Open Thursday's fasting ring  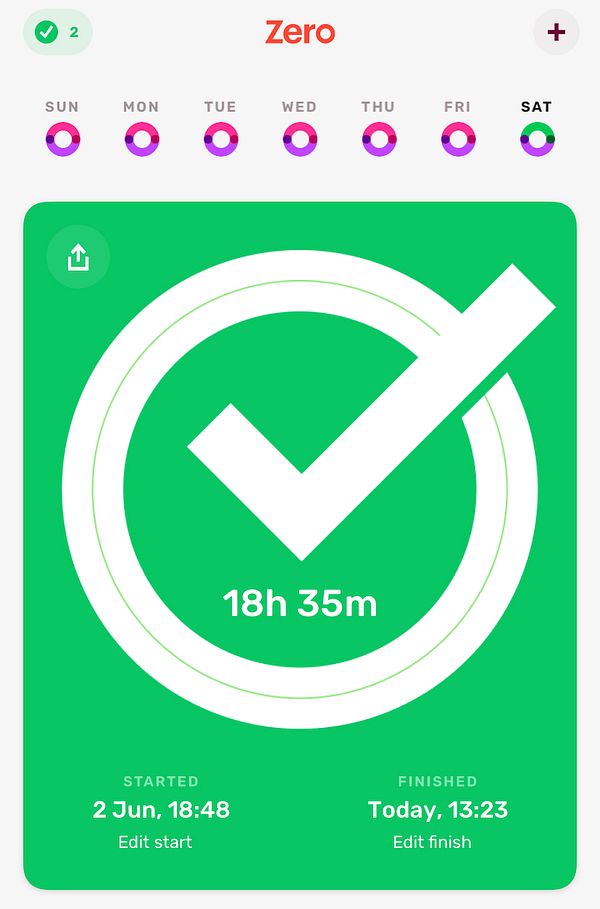coord(378,139)
